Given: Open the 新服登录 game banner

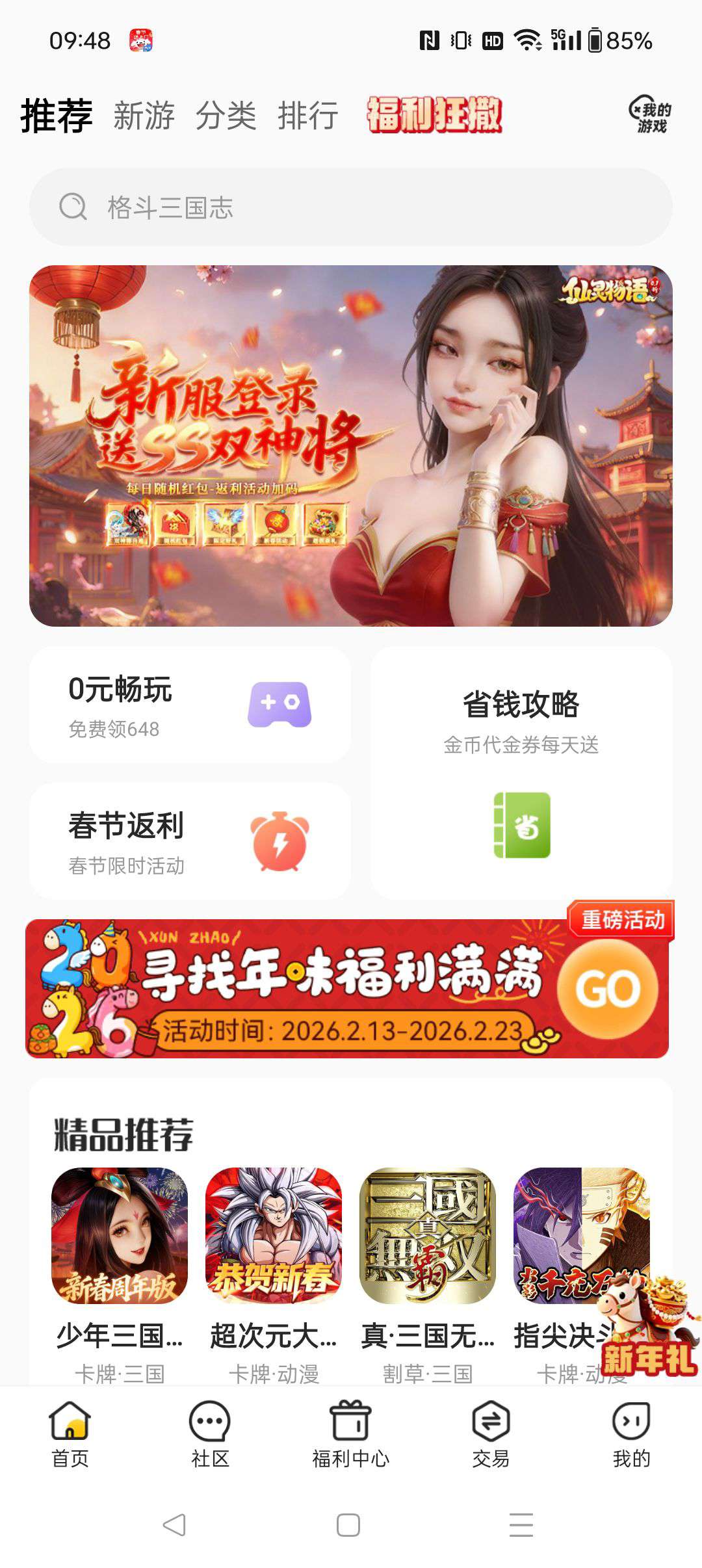Looking at the screenshot, I should pos(351,446).
